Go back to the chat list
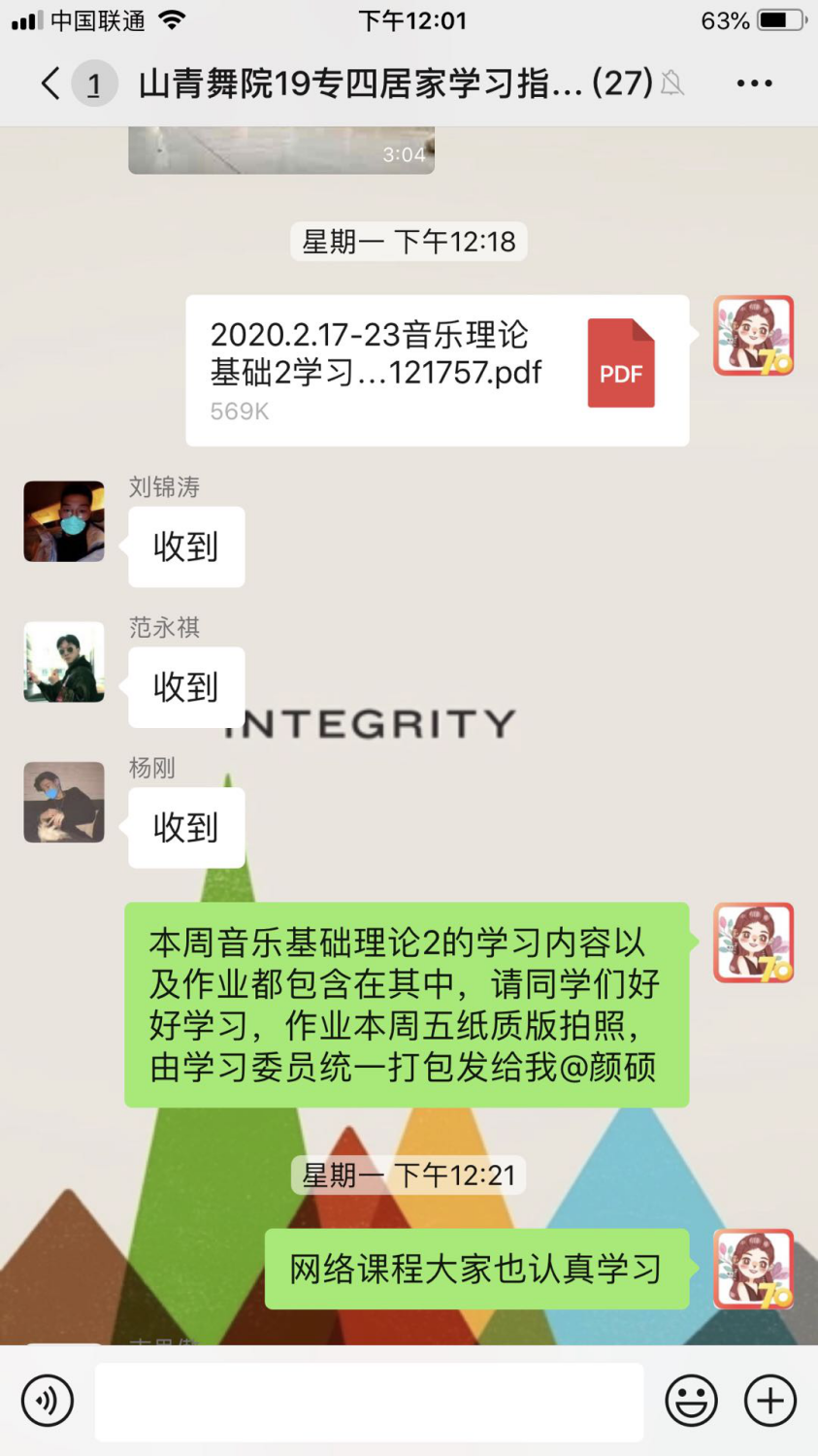The height and width of the screenshot is (1456, 818). pyautogui.click(x=50, y=83)
